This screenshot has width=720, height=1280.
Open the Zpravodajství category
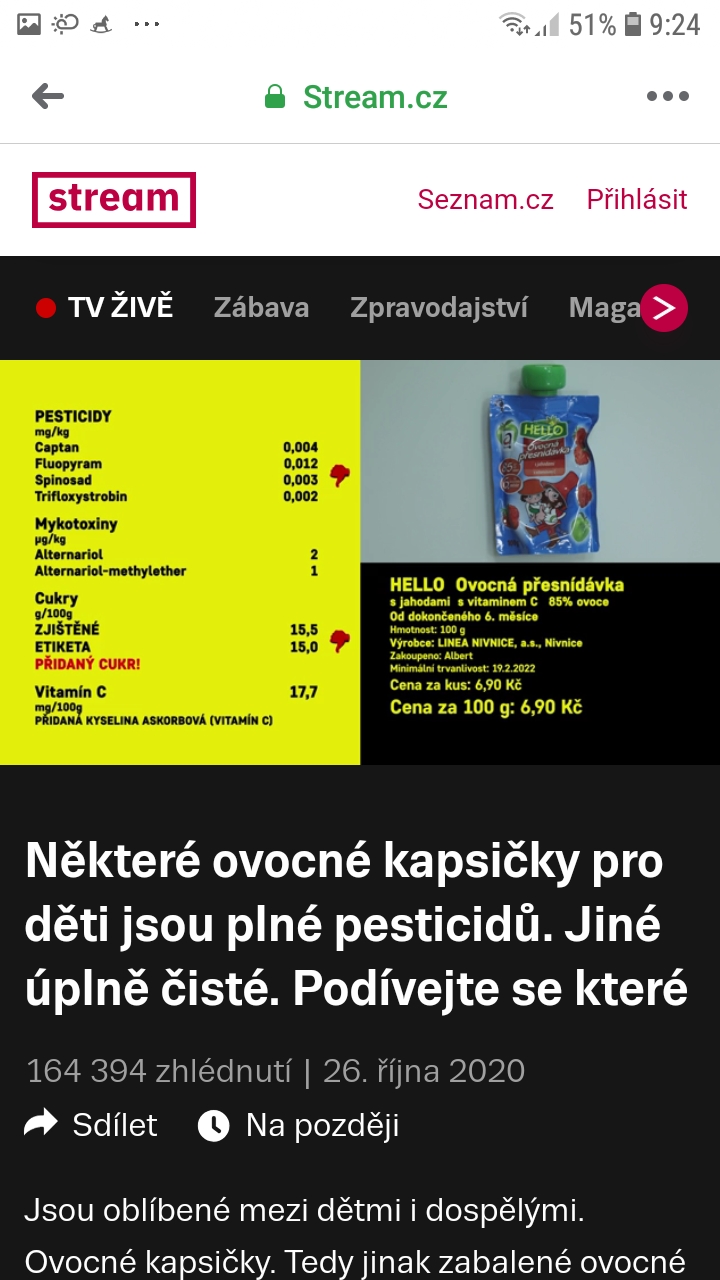438,307
